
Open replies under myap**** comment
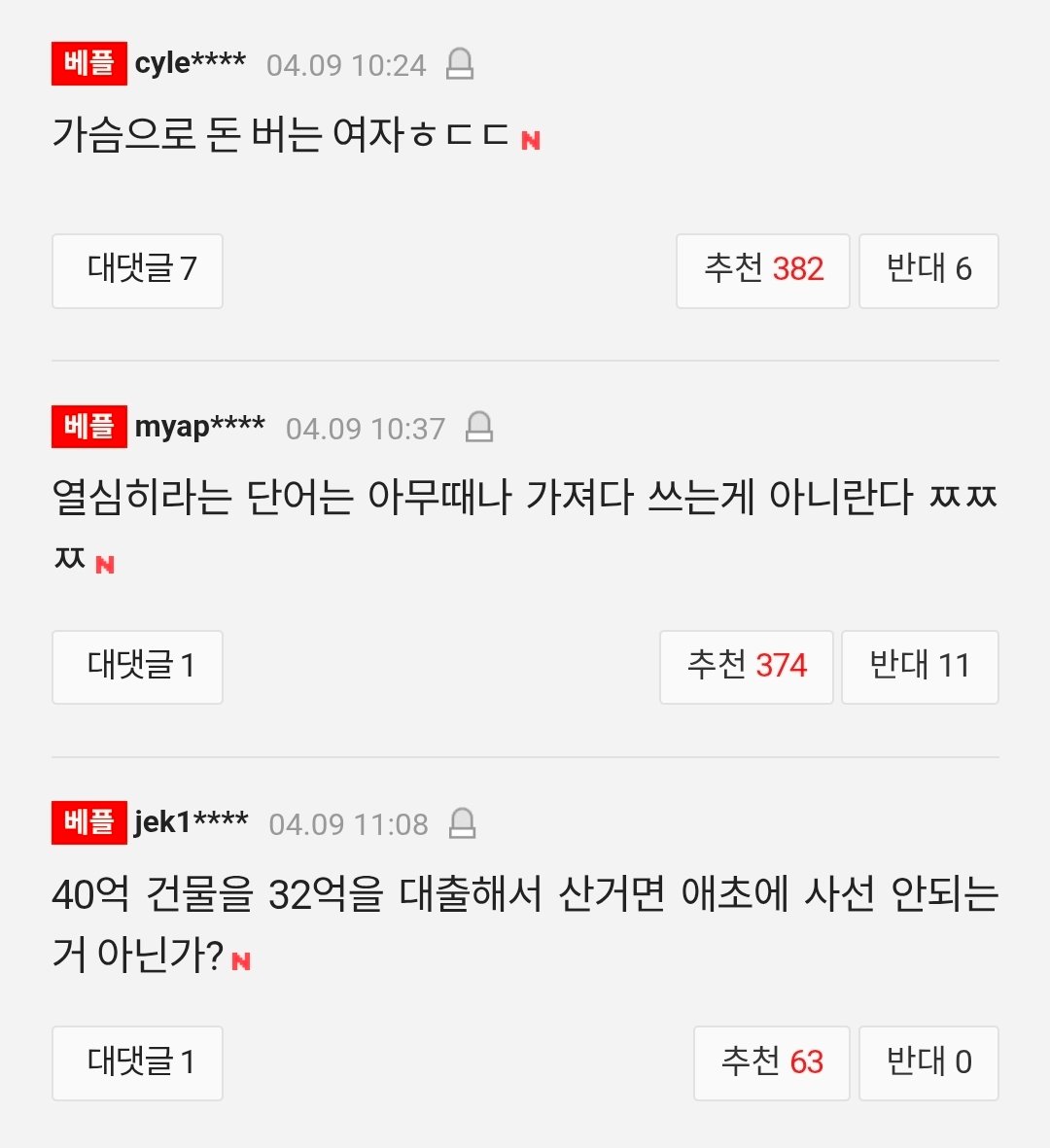[137, 667]
